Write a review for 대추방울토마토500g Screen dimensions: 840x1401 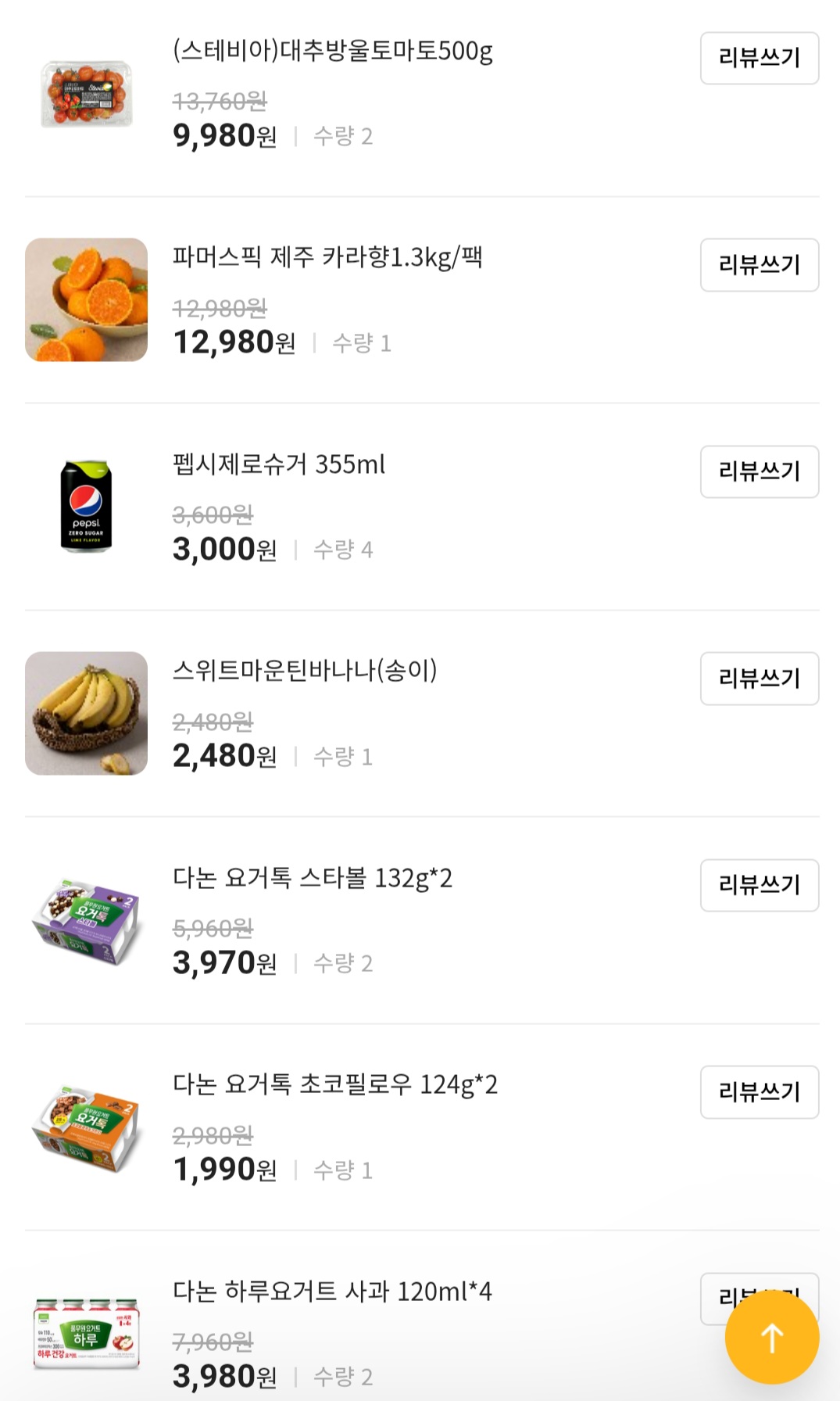(x=759, y=59)
